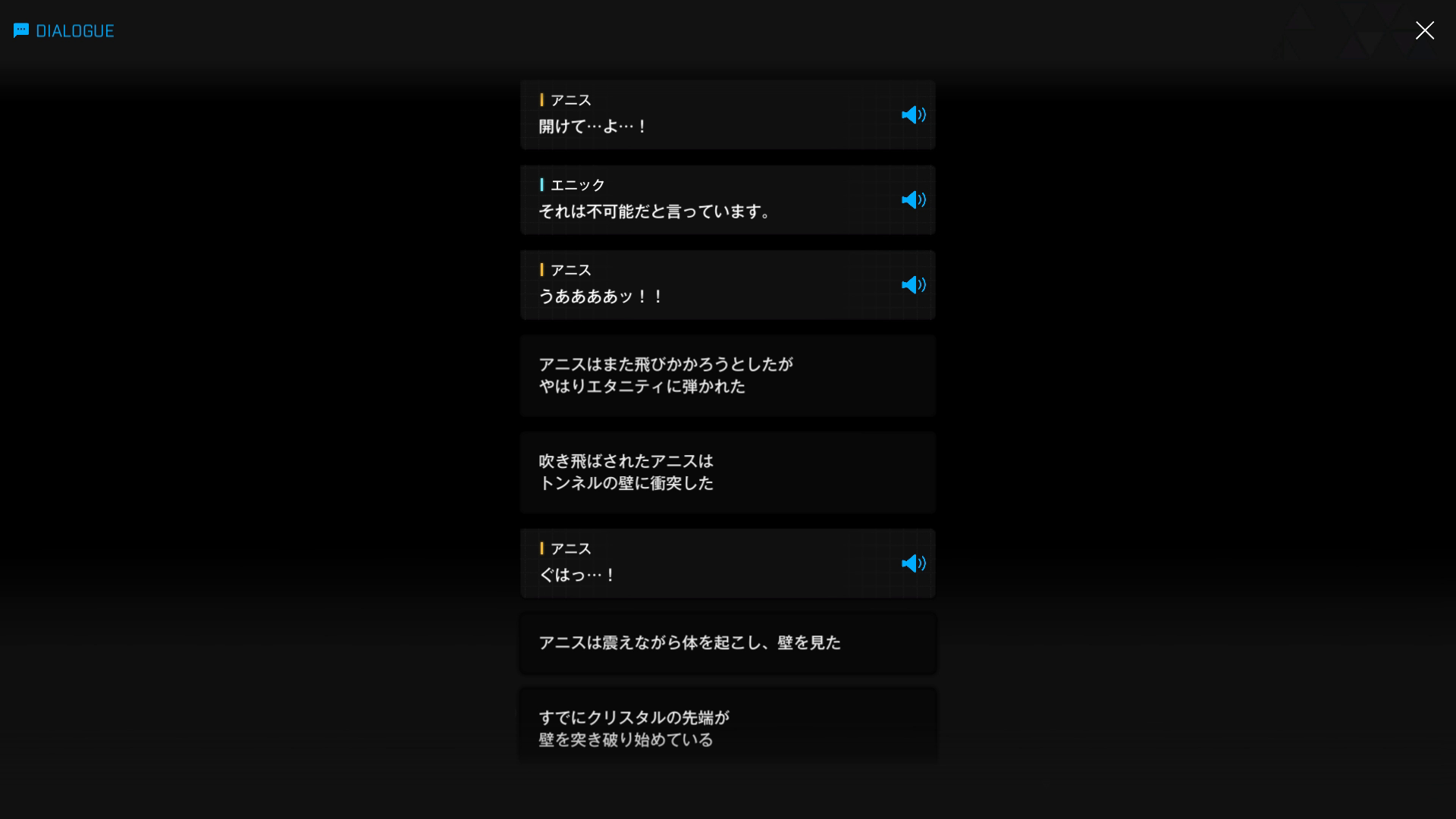This screenshot has width=1456, height=819.
Task: Play voice for アニス line 開けて…よ…！
Action: pyautogui.click(x=913, y=115)
